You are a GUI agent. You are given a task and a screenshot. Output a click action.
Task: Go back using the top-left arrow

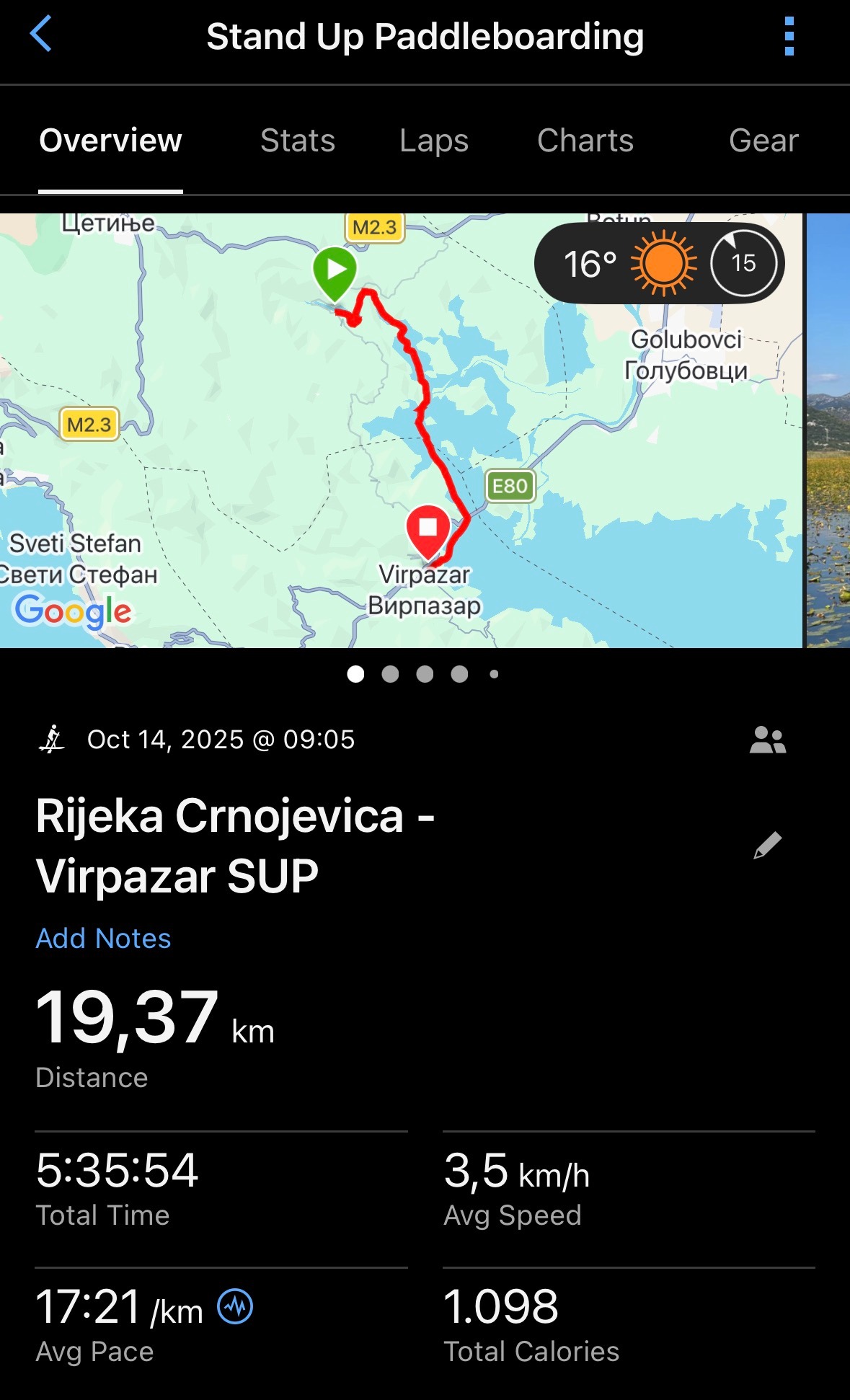pyautogui.click(x=41, y=35)
